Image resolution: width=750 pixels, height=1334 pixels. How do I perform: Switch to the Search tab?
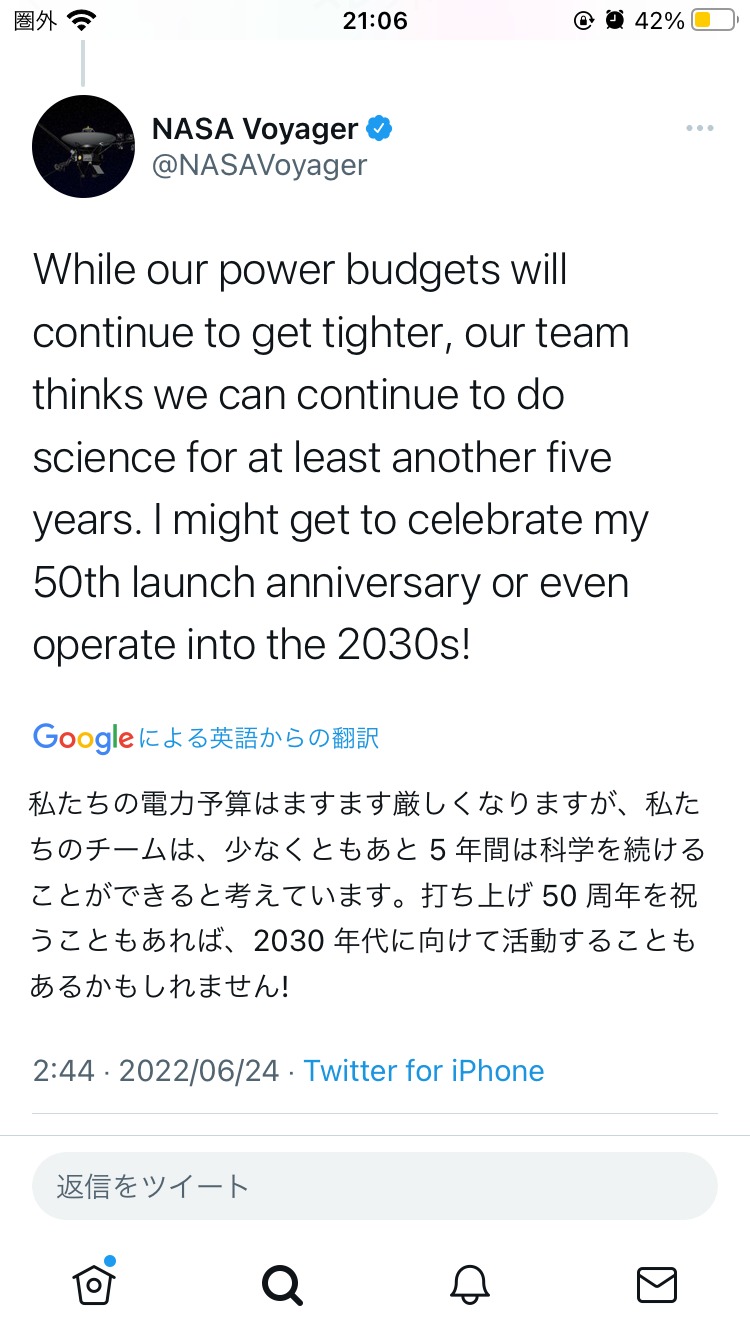(x=281, y=1284)
